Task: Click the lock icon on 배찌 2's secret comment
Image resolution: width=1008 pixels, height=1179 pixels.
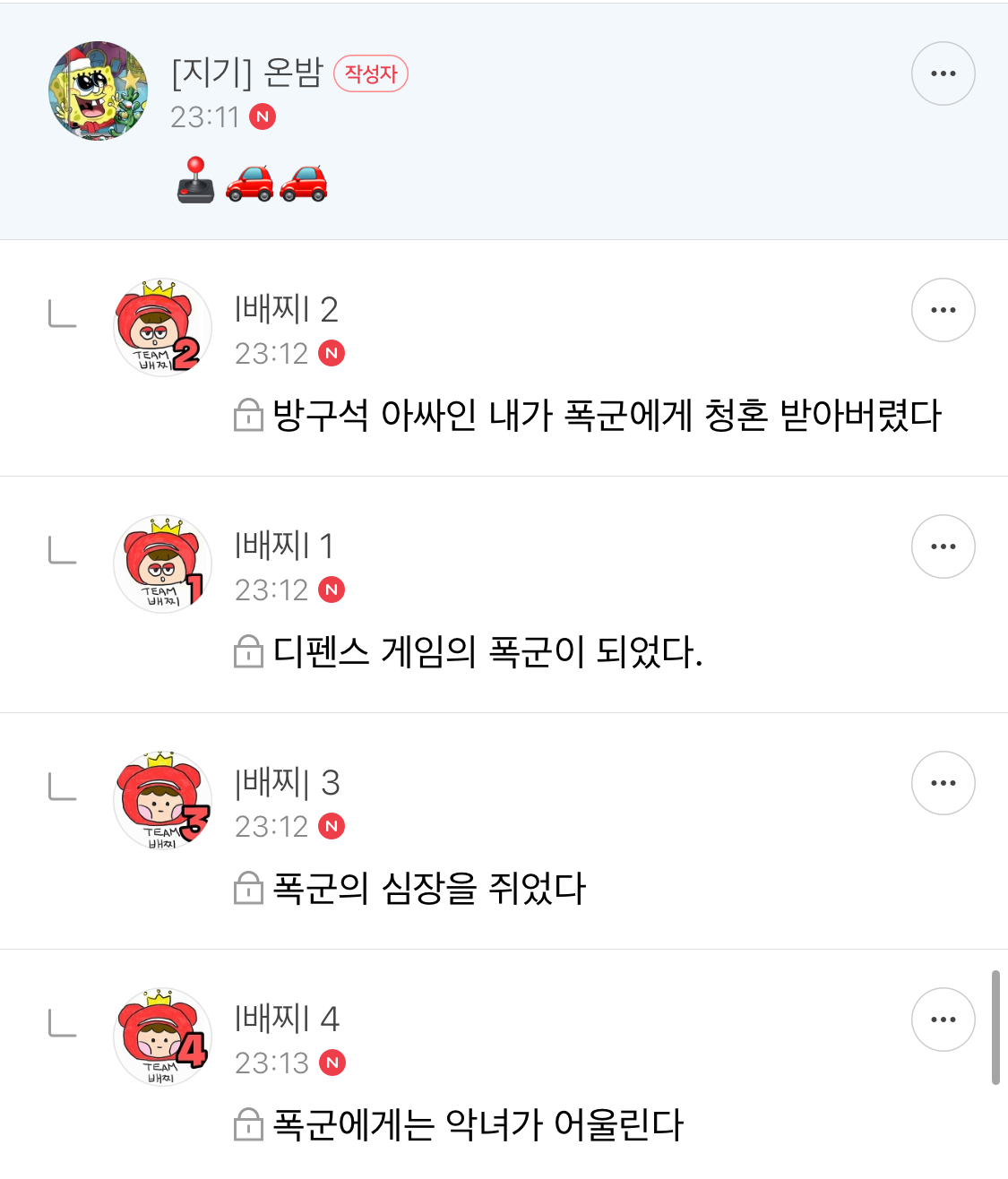Action: (248, 413)
